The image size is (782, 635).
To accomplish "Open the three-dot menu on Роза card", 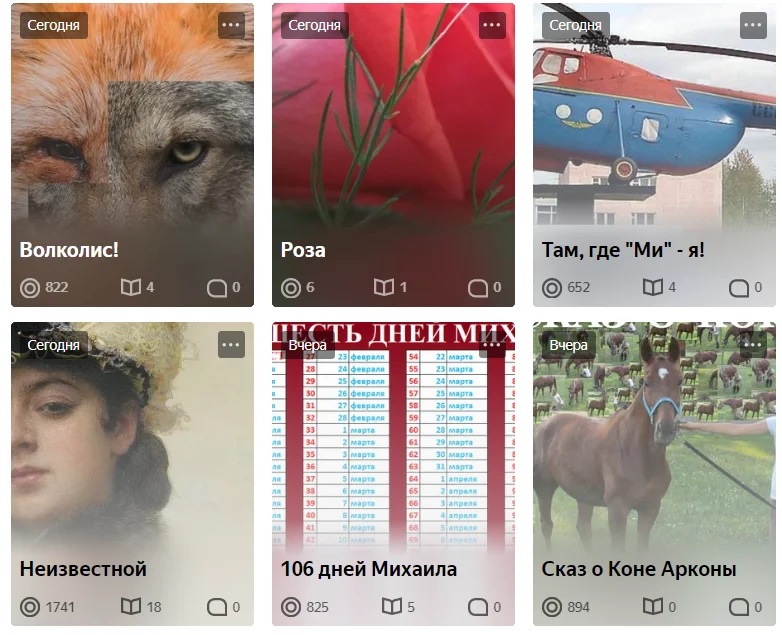I will click(x=492, y=25).
